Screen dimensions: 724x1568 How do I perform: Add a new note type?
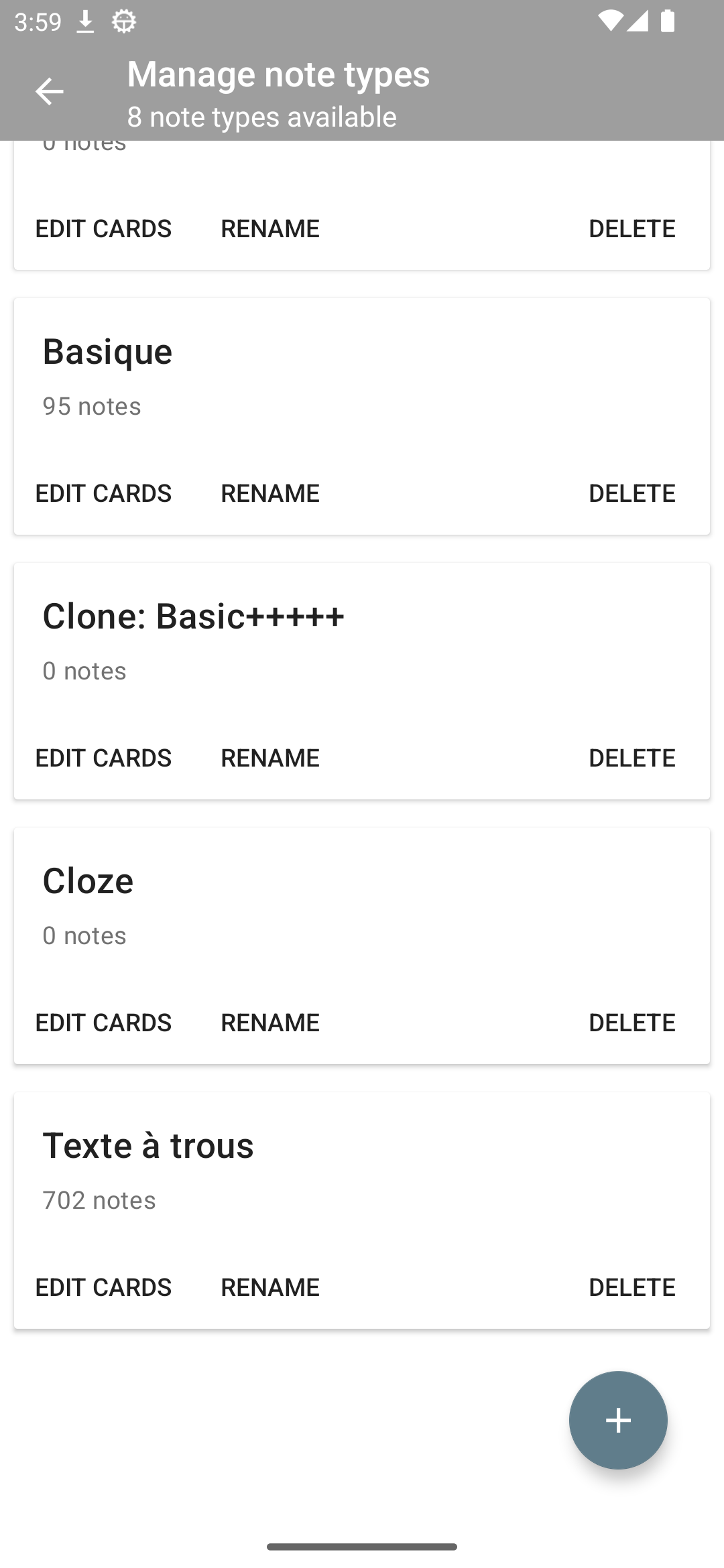[x=617, y=1420]
